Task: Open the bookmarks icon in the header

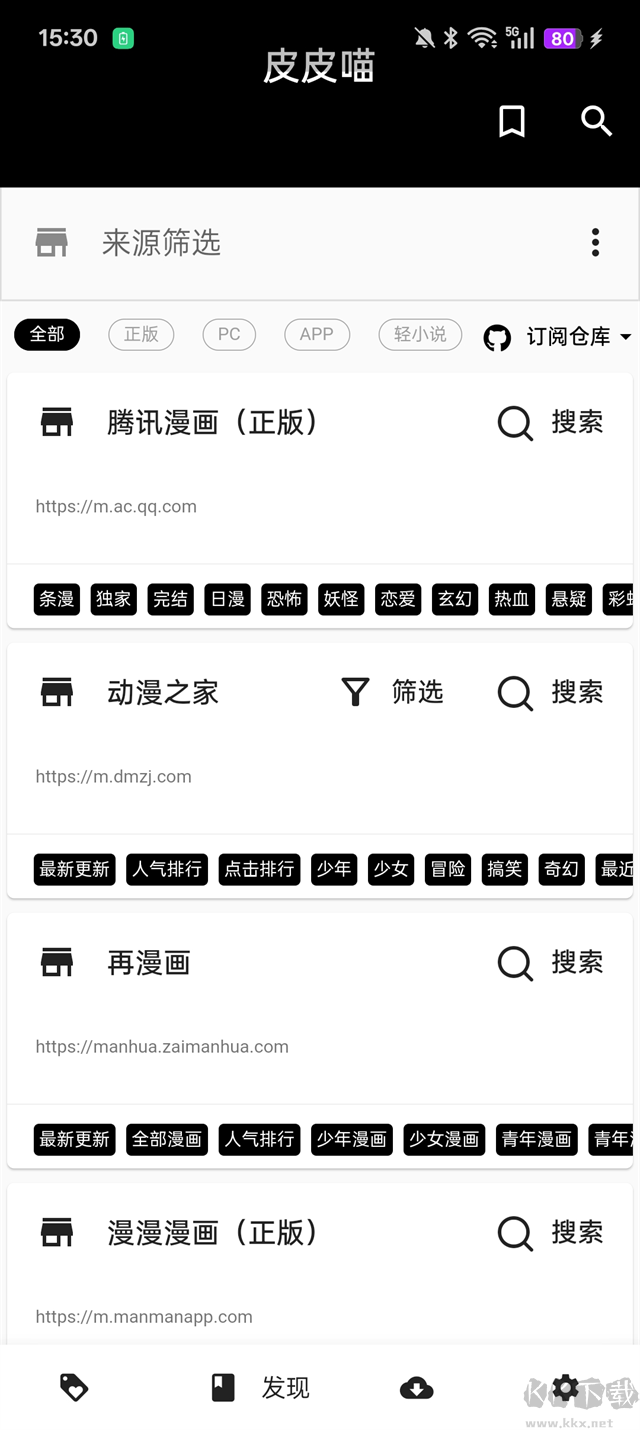Action: tap(512, 122)
